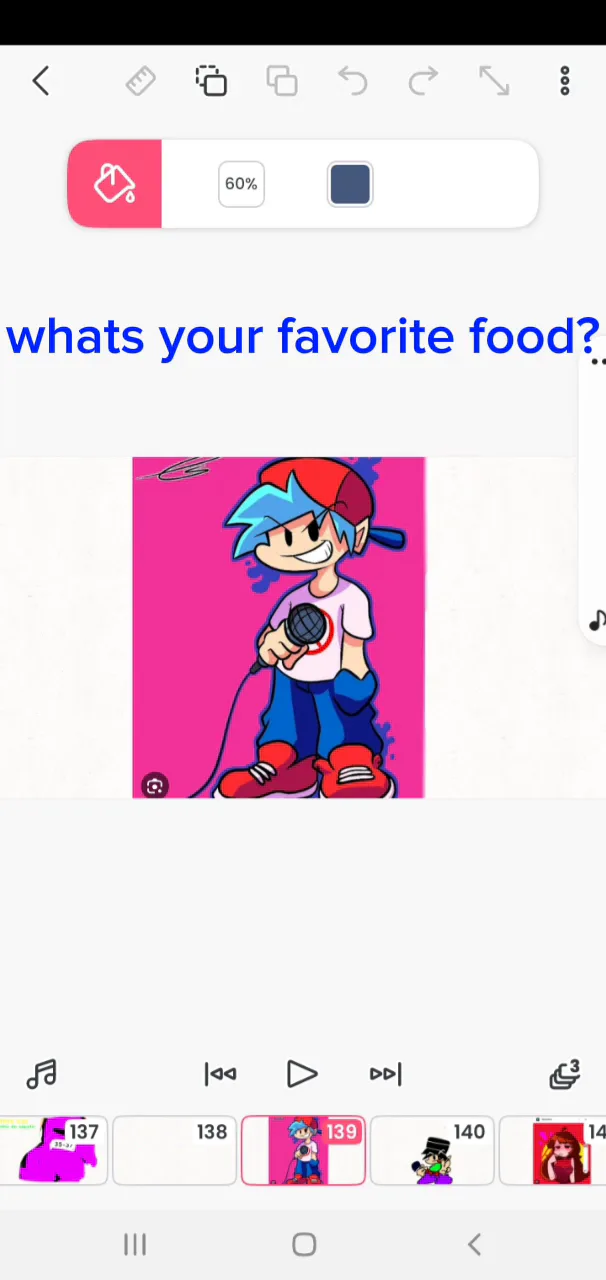
Task: Redo the last undone action
Action: [423, 81]
